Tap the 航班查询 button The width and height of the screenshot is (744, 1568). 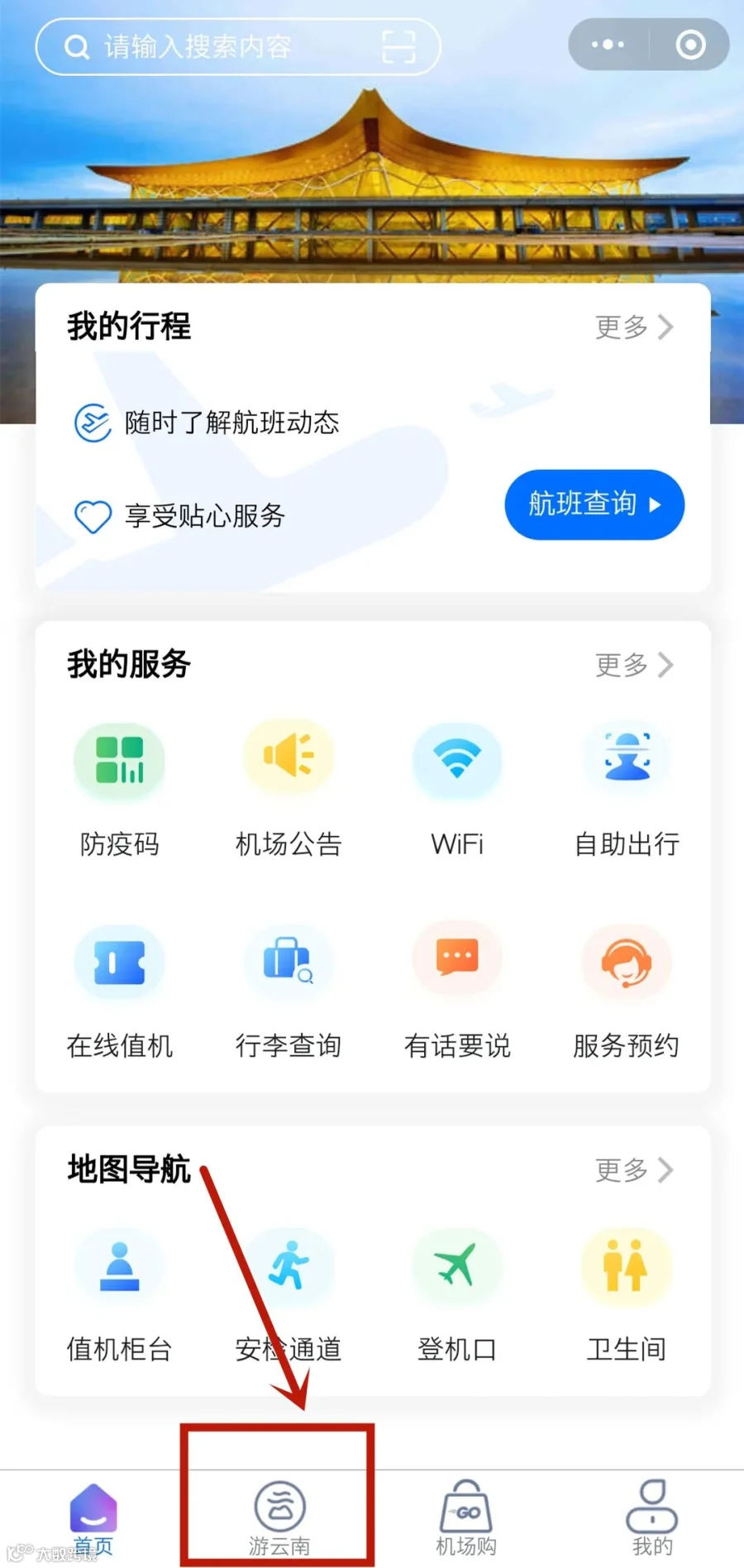point(594,504)
